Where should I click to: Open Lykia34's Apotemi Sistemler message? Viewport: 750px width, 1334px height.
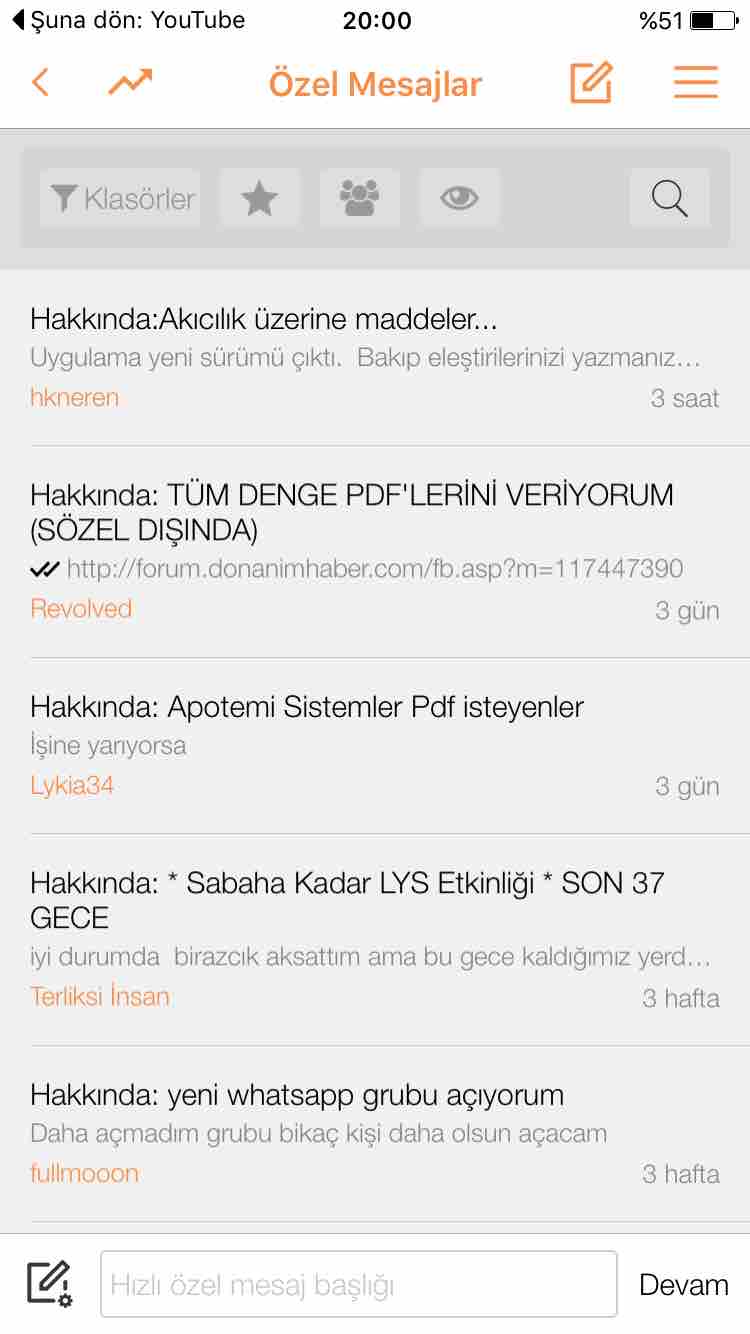click(x=375, y=746)
